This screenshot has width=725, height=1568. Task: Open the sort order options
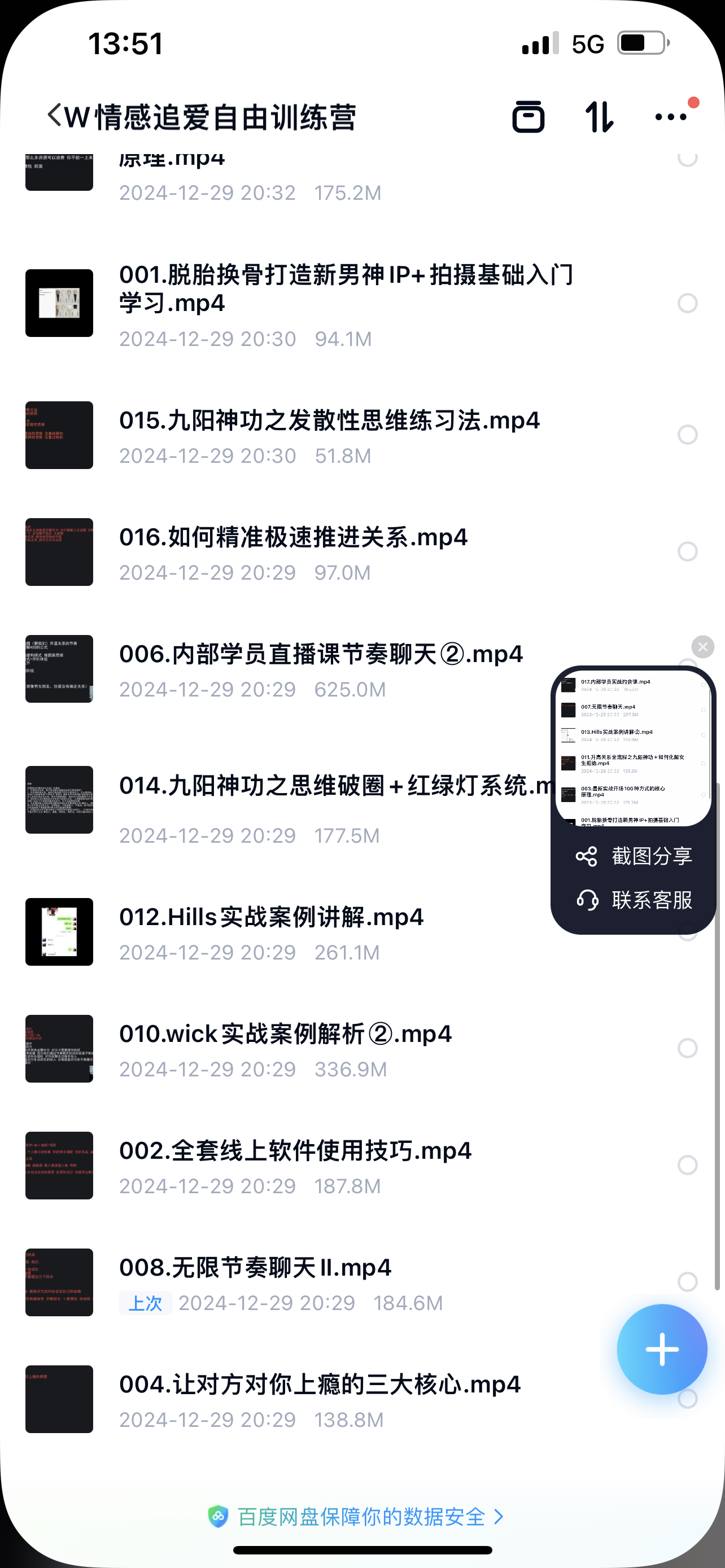[599, 116]
